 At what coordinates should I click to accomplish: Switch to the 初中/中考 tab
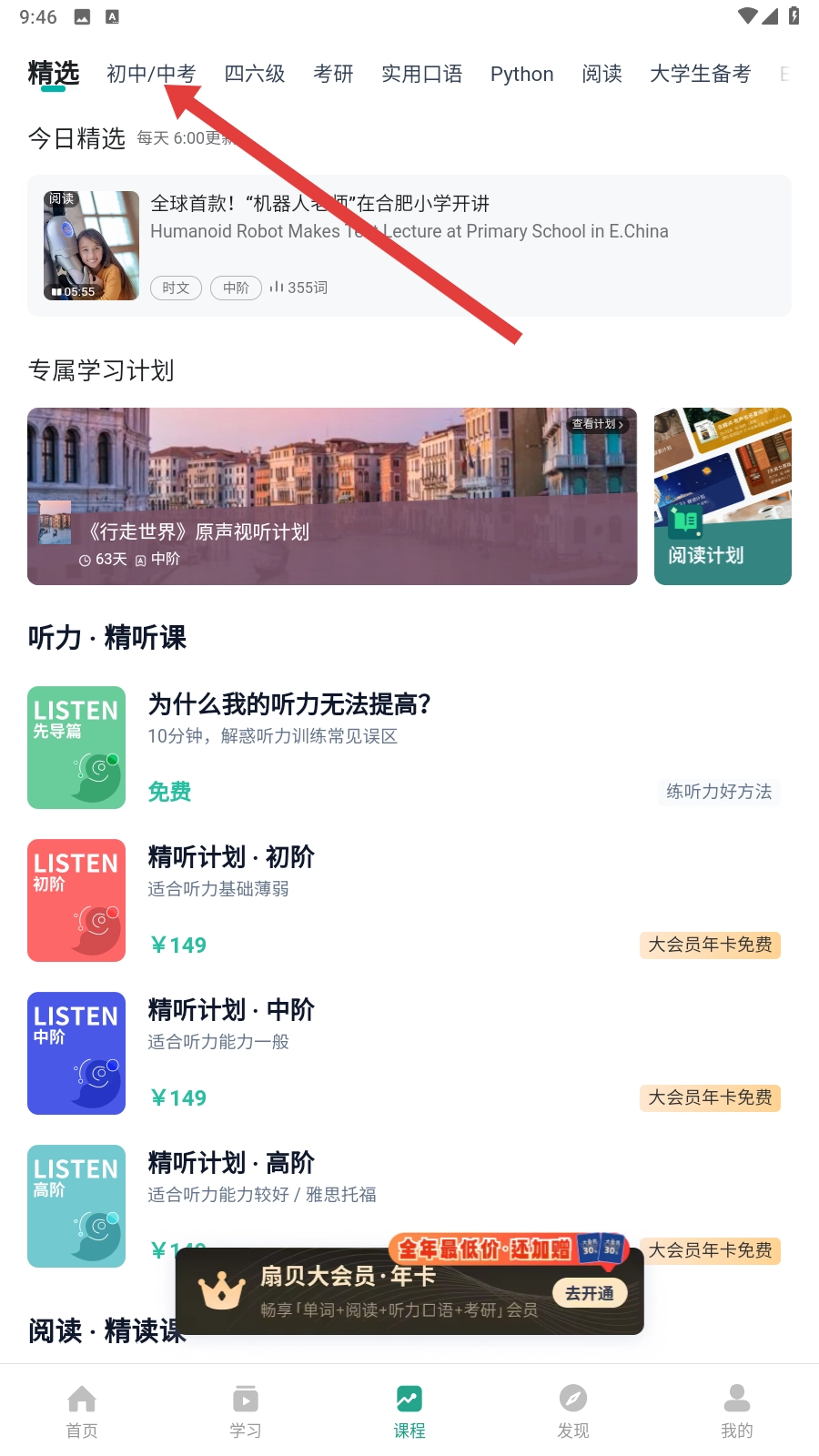tap(151, 74)
